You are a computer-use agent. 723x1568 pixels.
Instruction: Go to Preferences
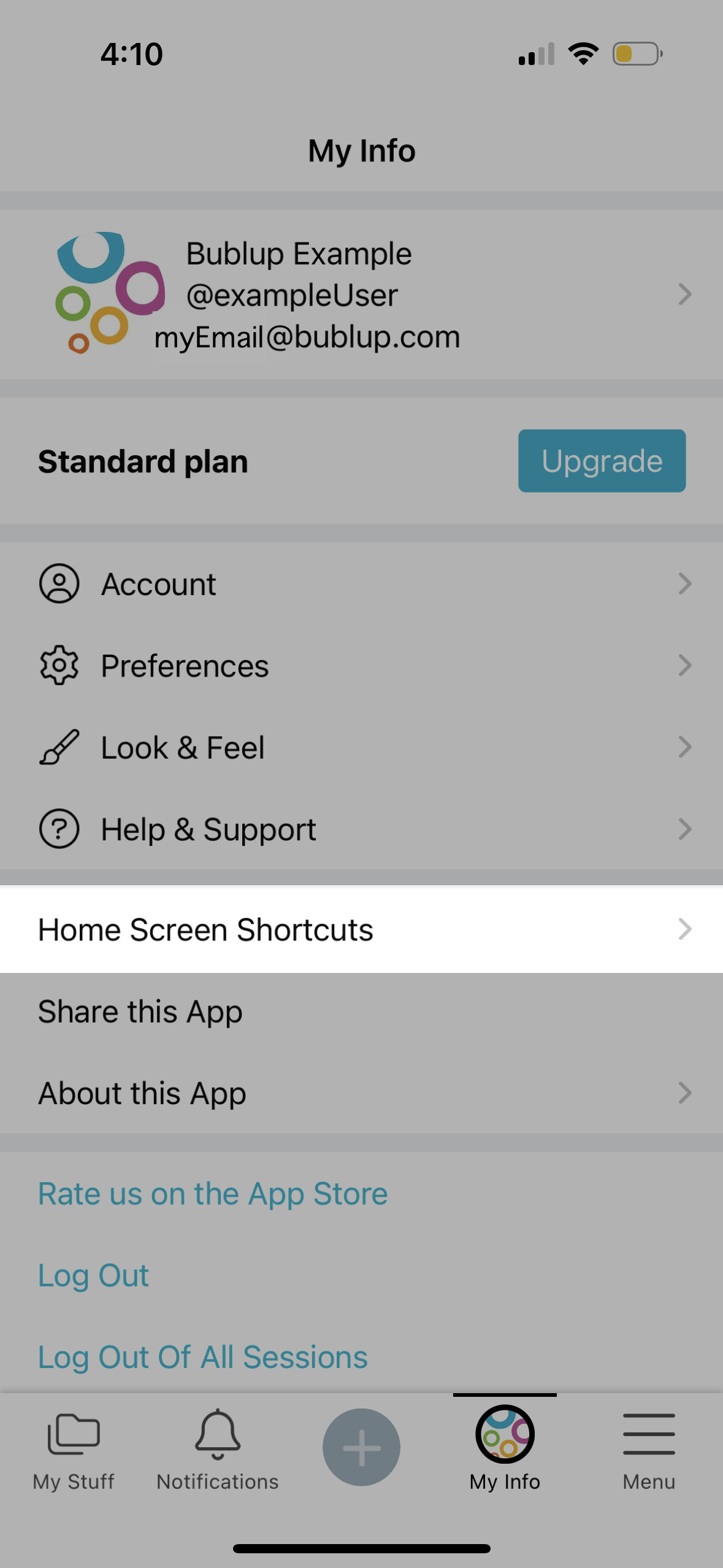(361, 666)
